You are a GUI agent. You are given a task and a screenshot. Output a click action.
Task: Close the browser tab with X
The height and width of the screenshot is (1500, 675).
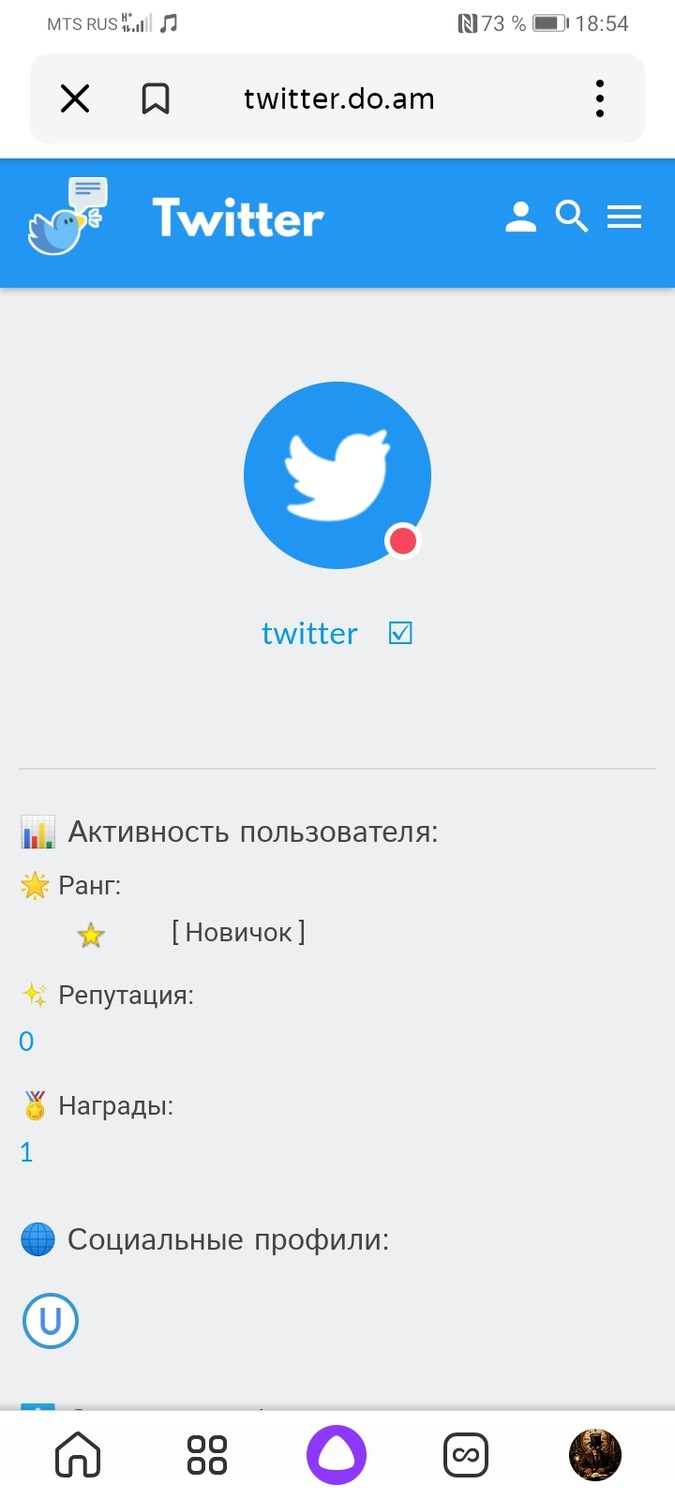pyautogui.click(x=75, y=99)
